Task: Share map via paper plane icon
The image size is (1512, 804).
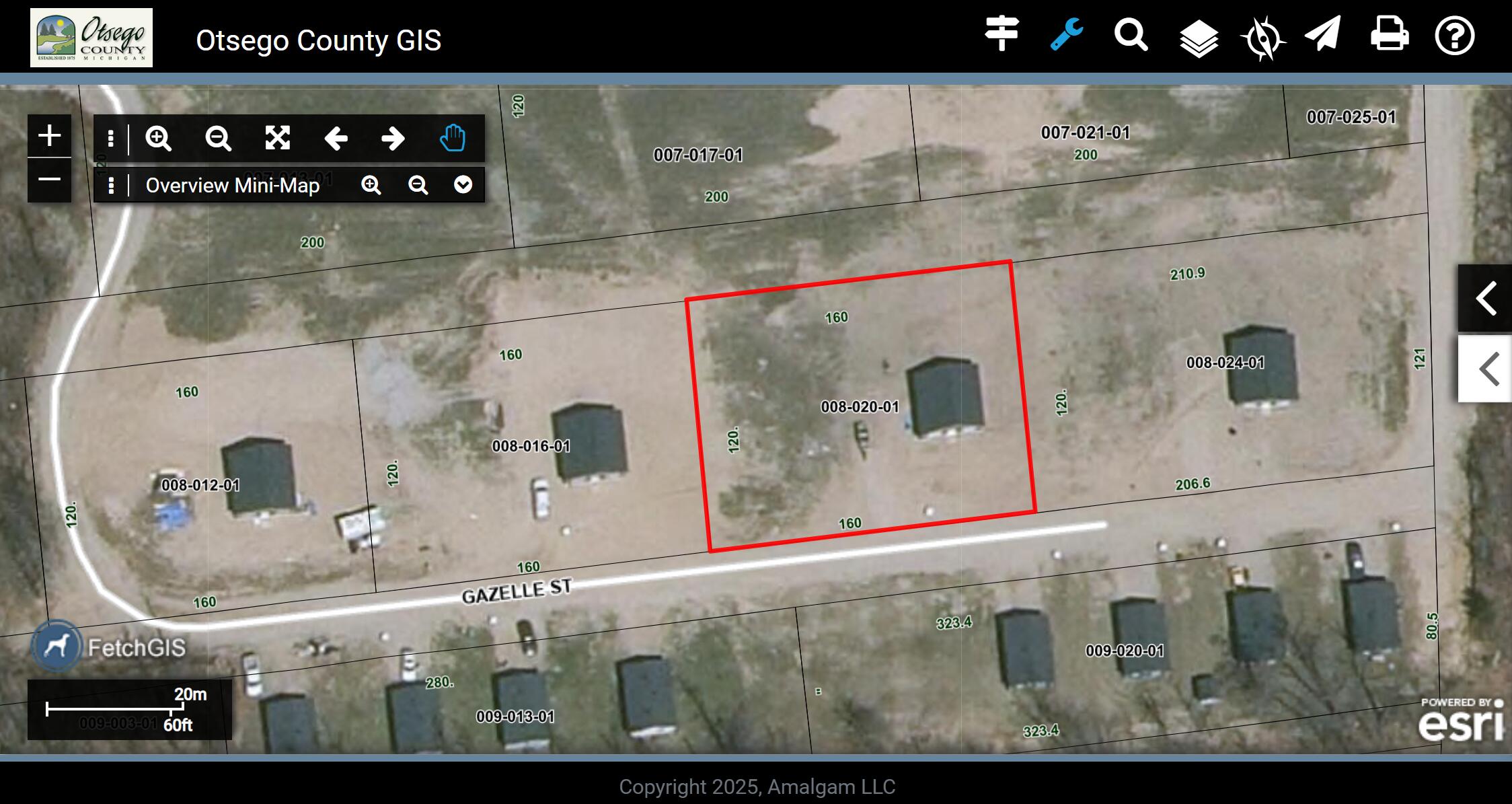Action: pos(1323,34)
